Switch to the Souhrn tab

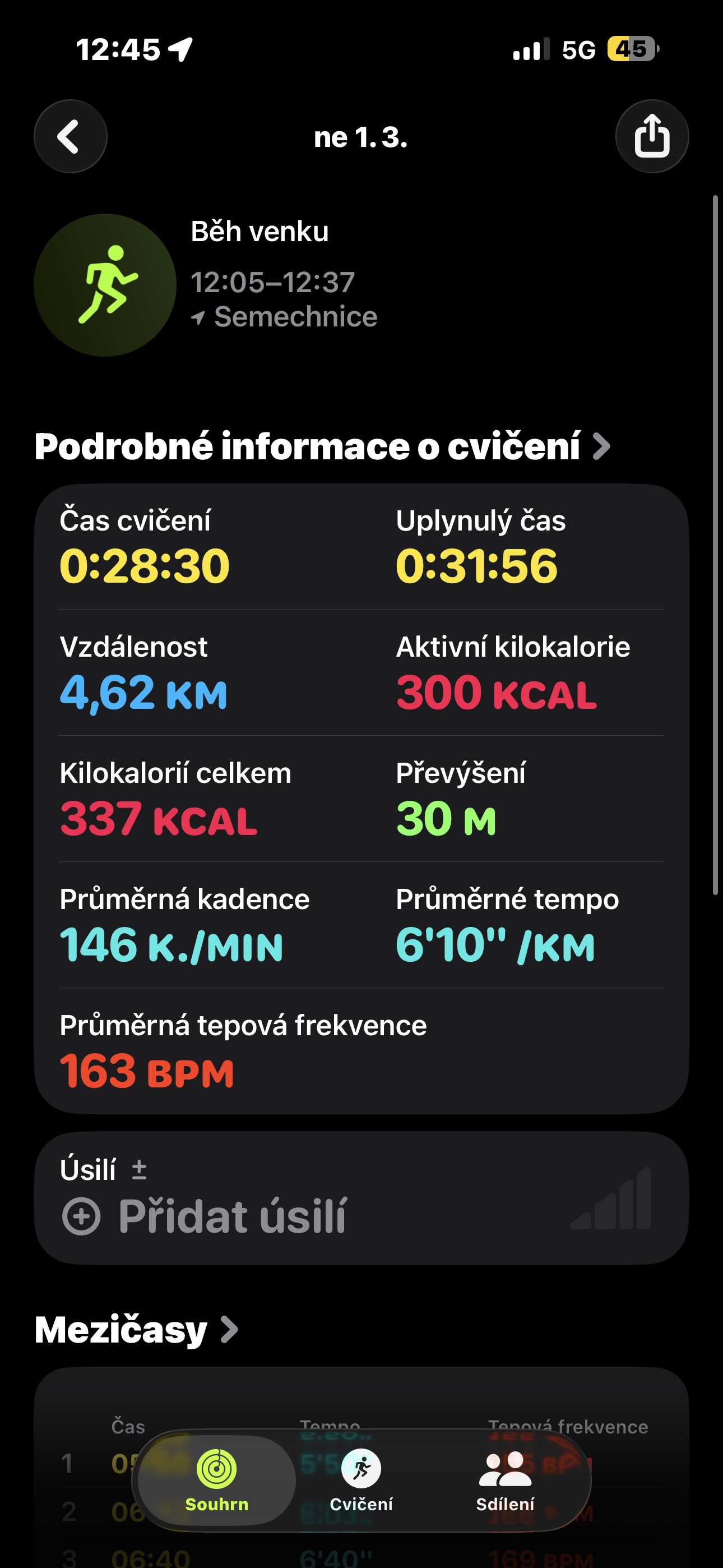pos(217,1479)
